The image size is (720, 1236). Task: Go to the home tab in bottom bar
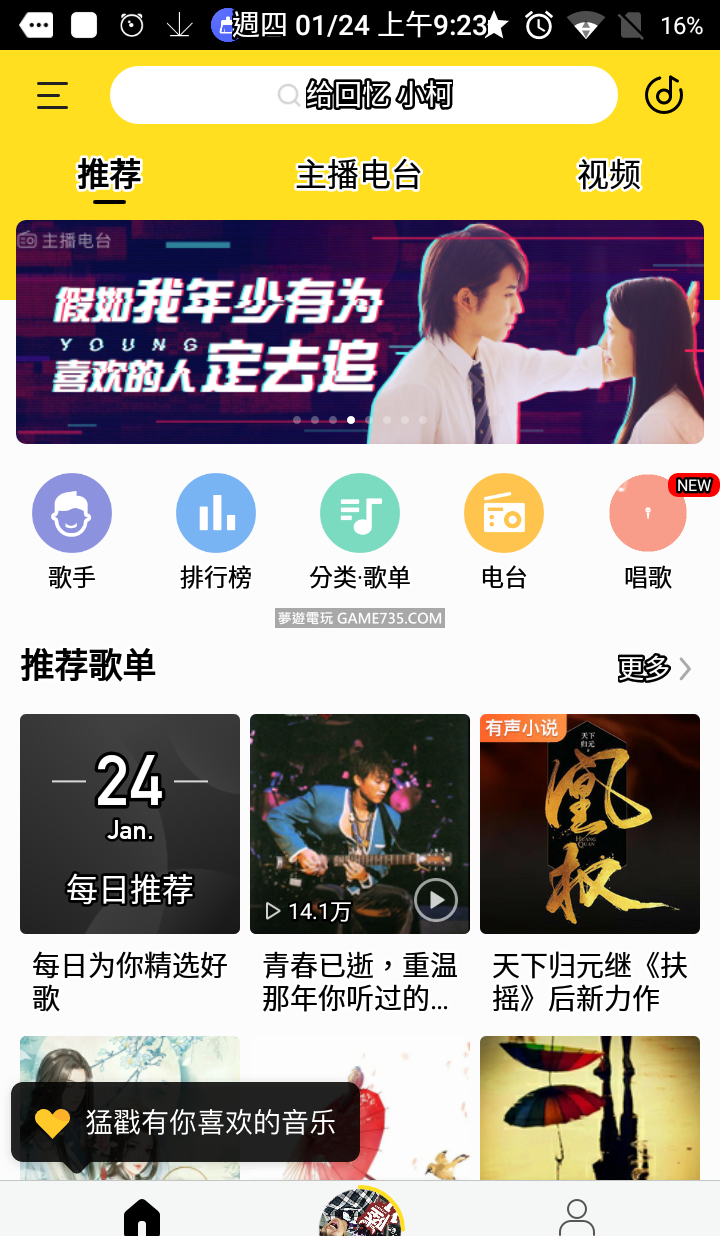click(142, 1216)
